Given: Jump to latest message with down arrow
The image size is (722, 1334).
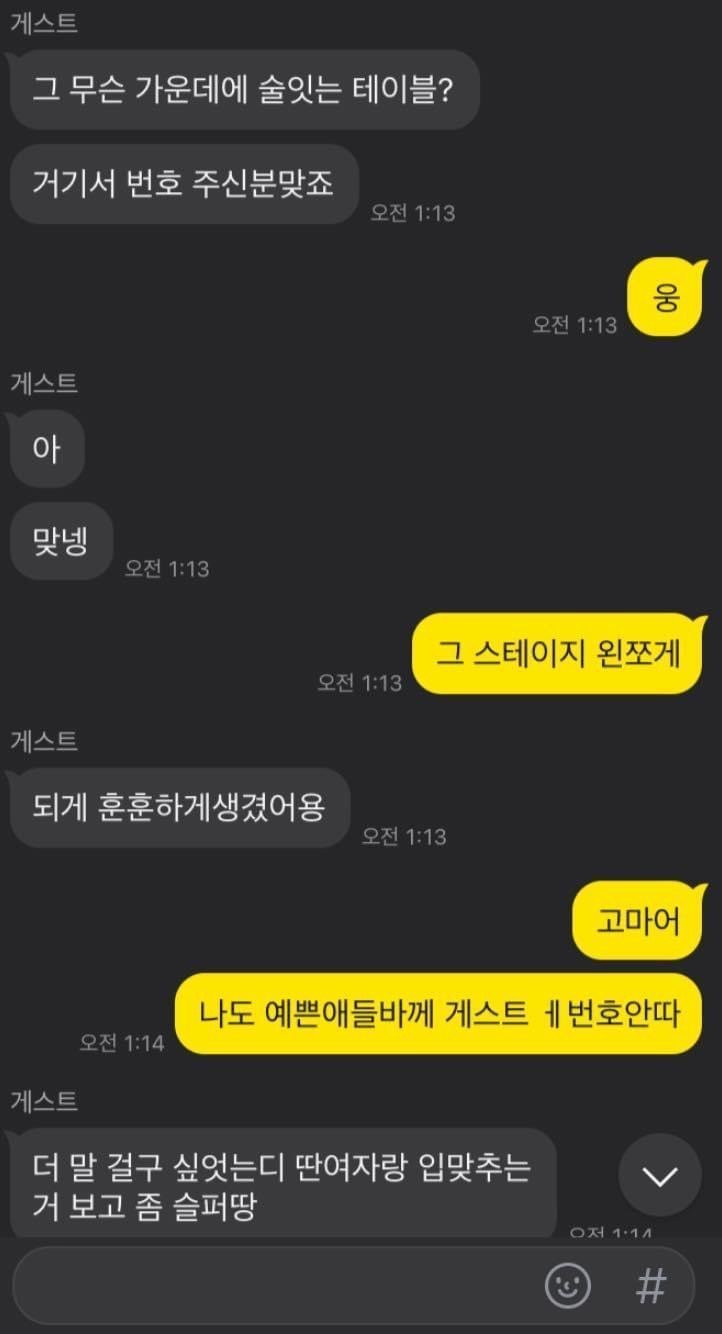Looking at the screenshot, I should (659, 1176).
